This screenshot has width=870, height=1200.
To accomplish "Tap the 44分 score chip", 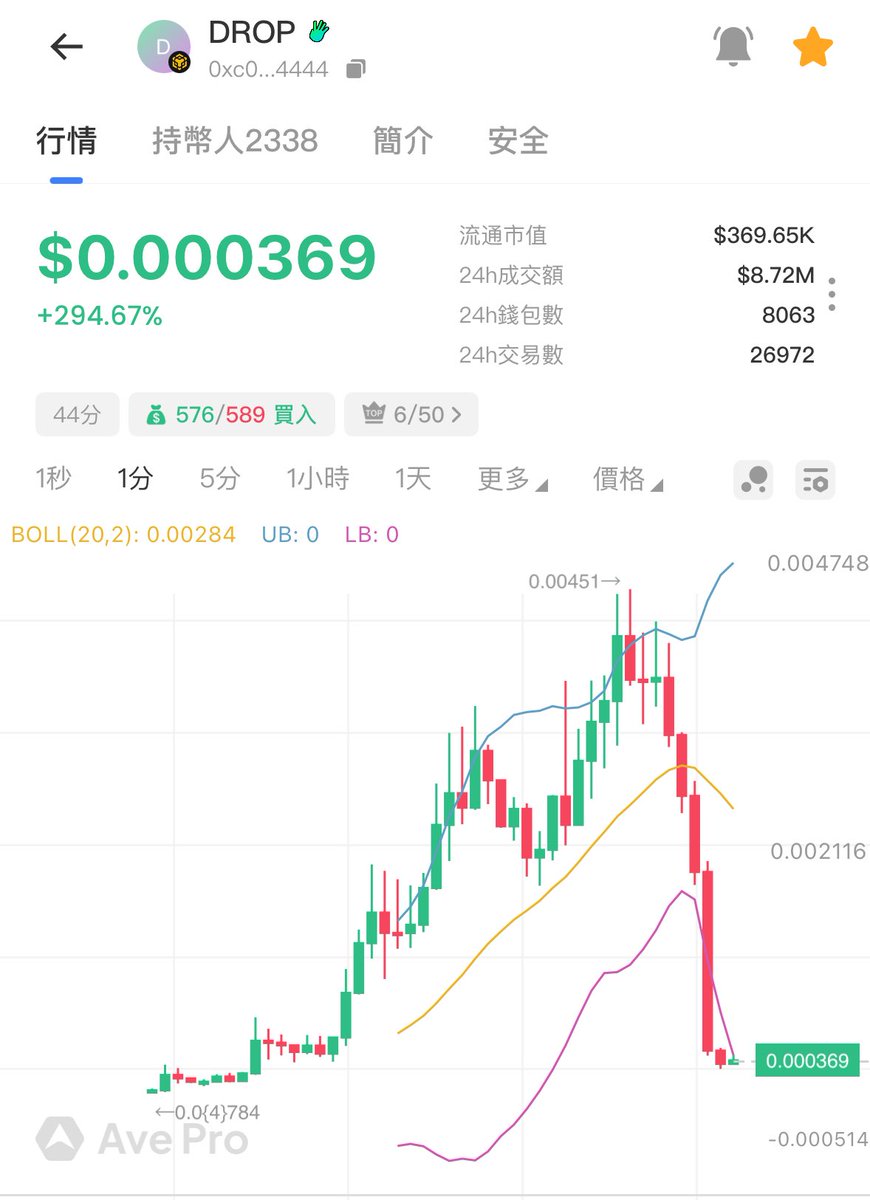I will click(77, 415).
